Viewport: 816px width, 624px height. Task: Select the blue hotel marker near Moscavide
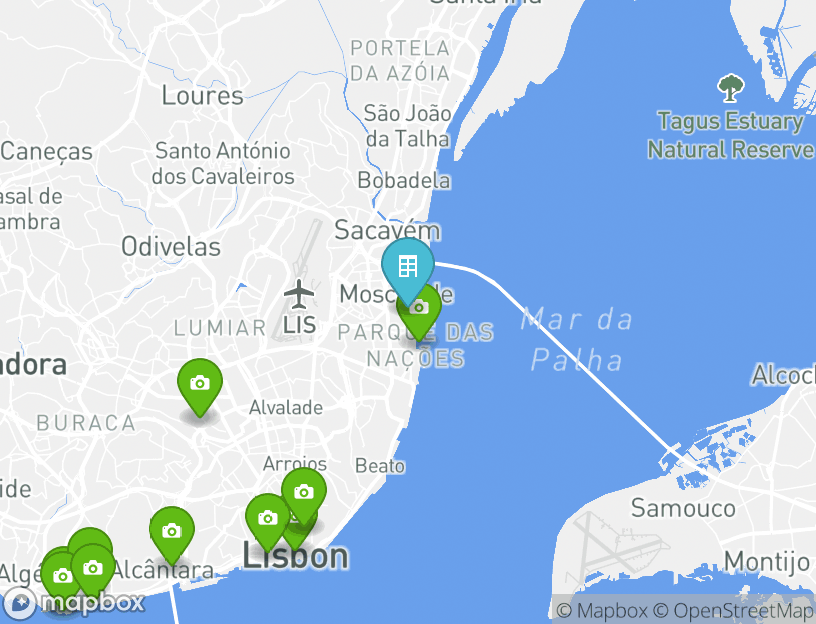(407, 266)
